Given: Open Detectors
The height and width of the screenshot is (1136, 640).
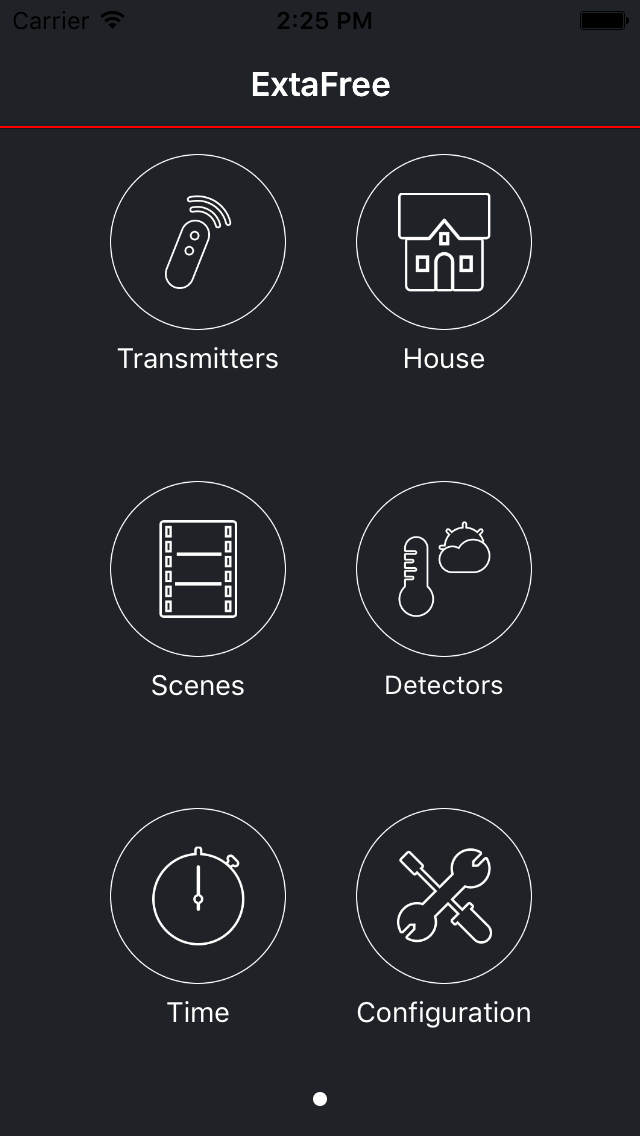Looking at the screenshot, I should coord(444,569).
